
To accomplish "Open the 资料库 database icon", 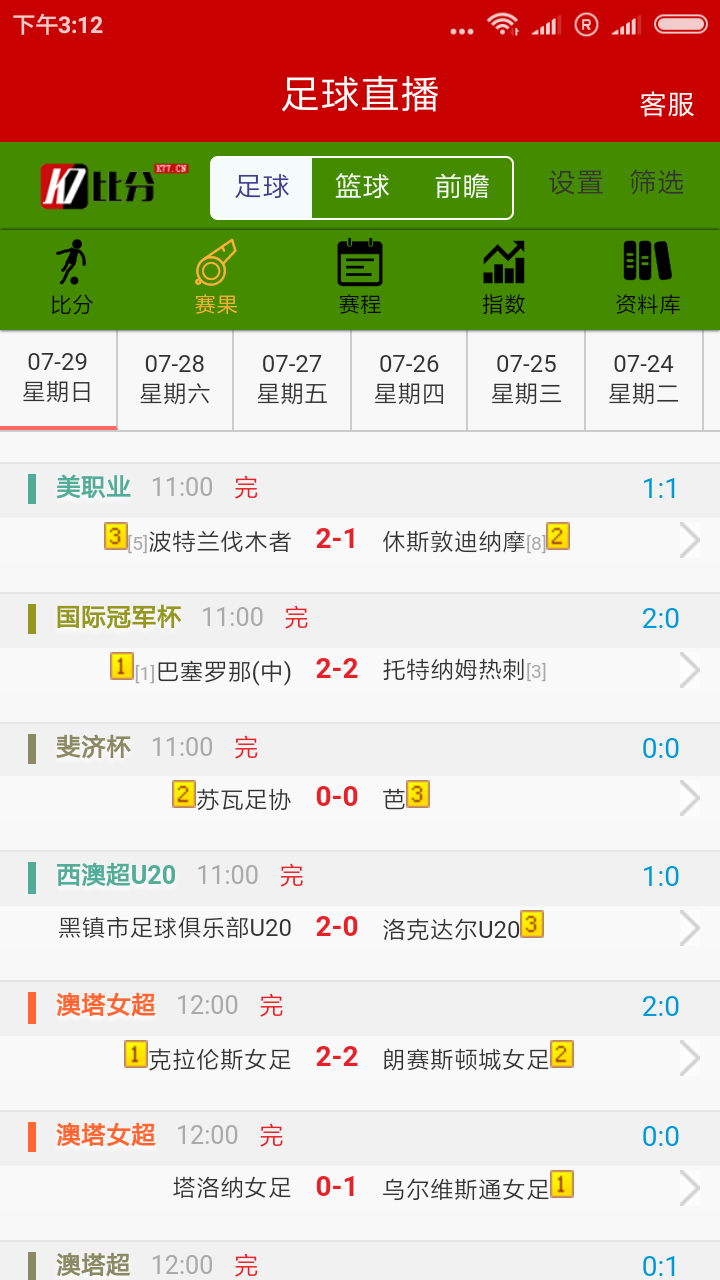I will [x=647, y=278].
